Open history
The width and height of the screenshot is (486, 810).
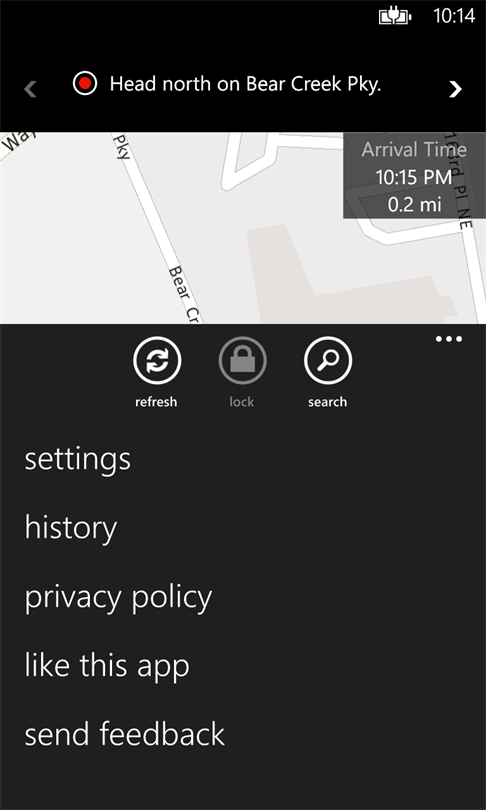[71, 527]
